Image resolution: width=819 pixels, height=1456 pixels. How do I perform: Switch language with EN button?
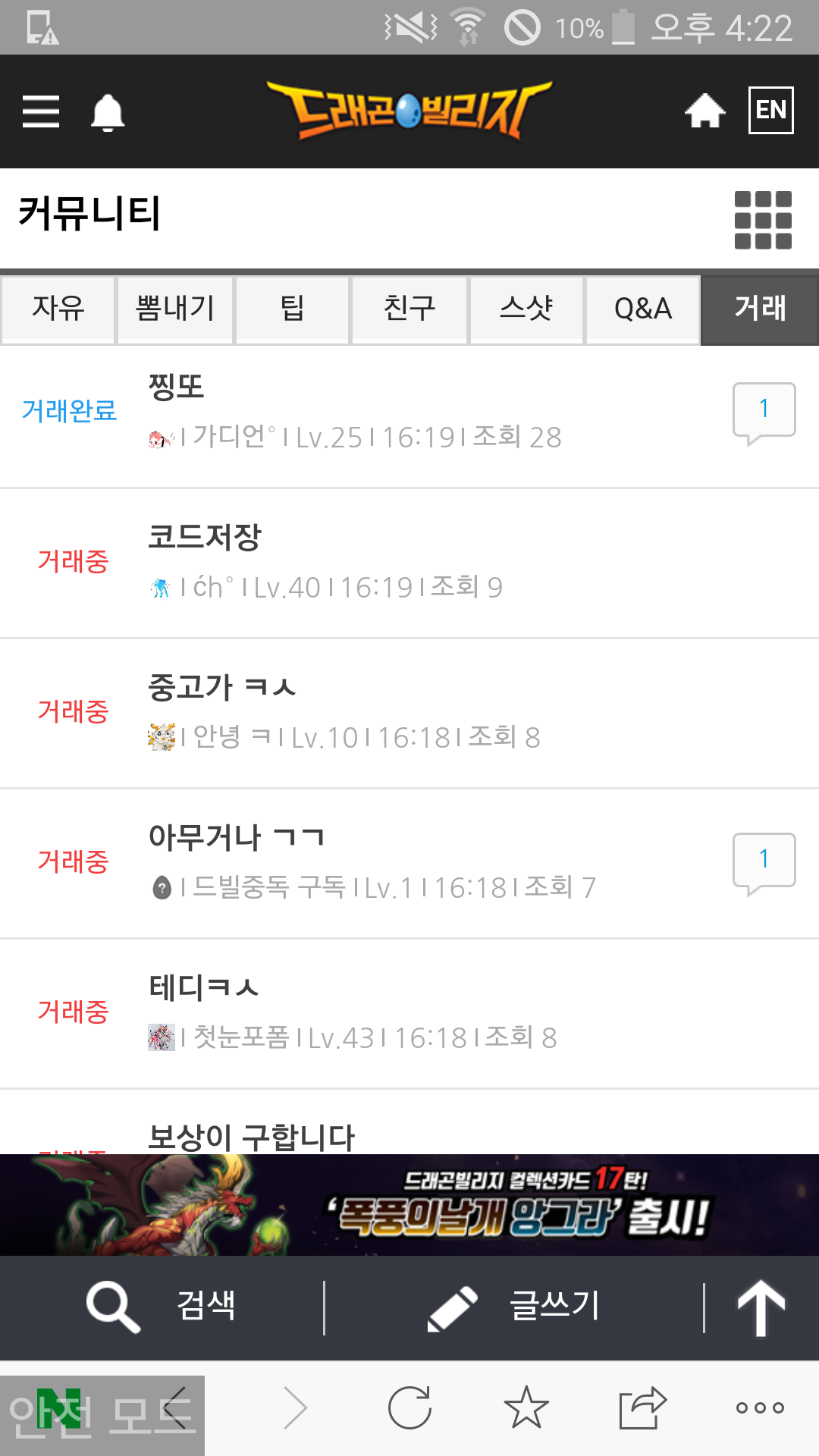pyautogui.click(x=770, y=111)
